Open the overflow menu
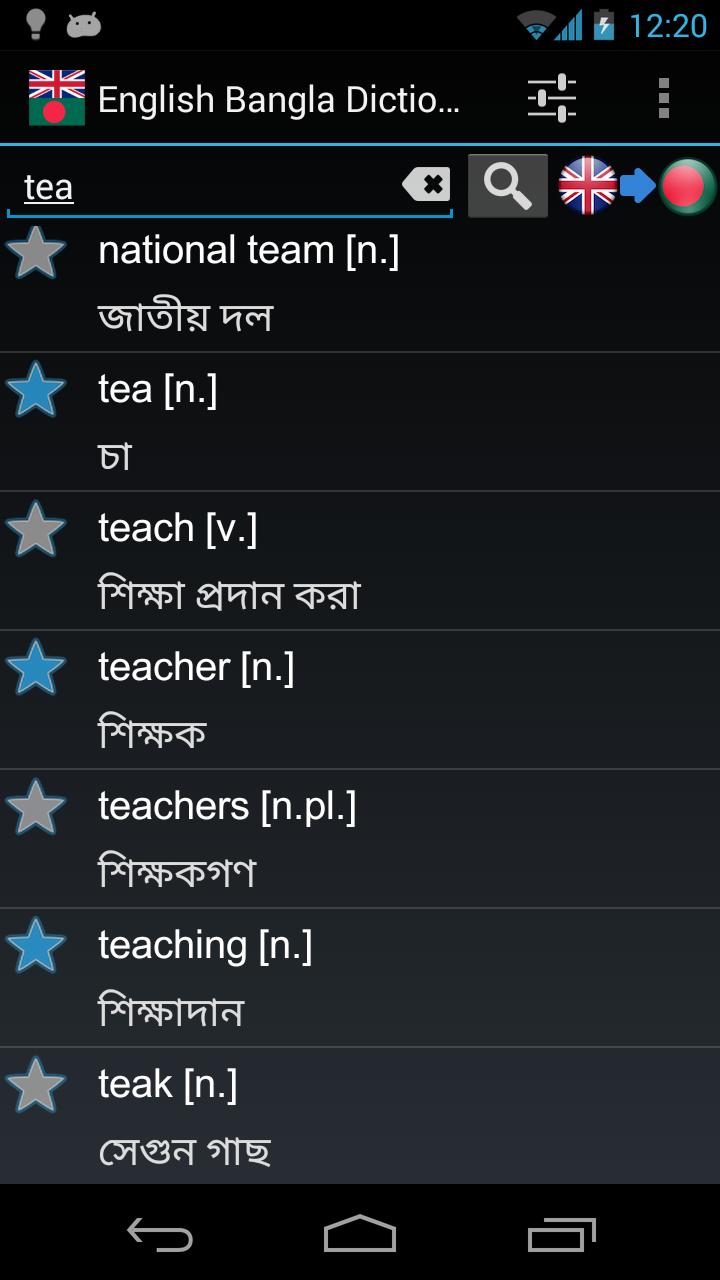The image size is (720, 1280). pos(663,99)
